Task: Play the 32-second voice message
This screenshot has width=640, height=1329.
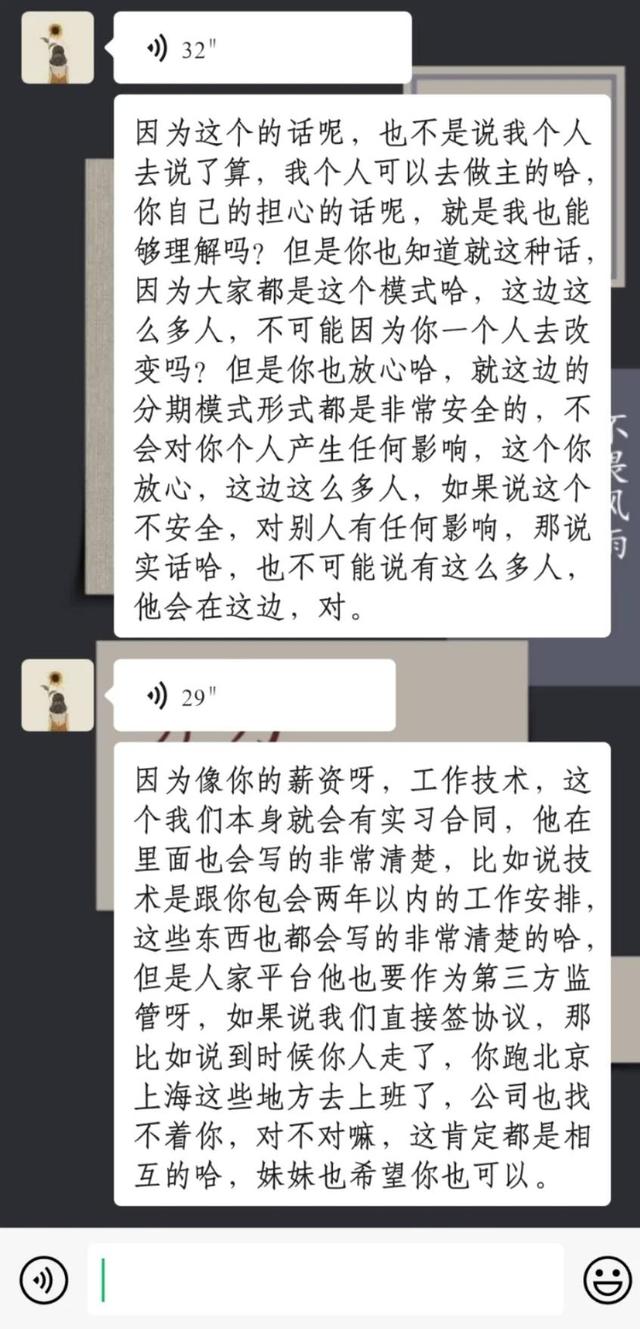Action: click(x=260, y=48)
